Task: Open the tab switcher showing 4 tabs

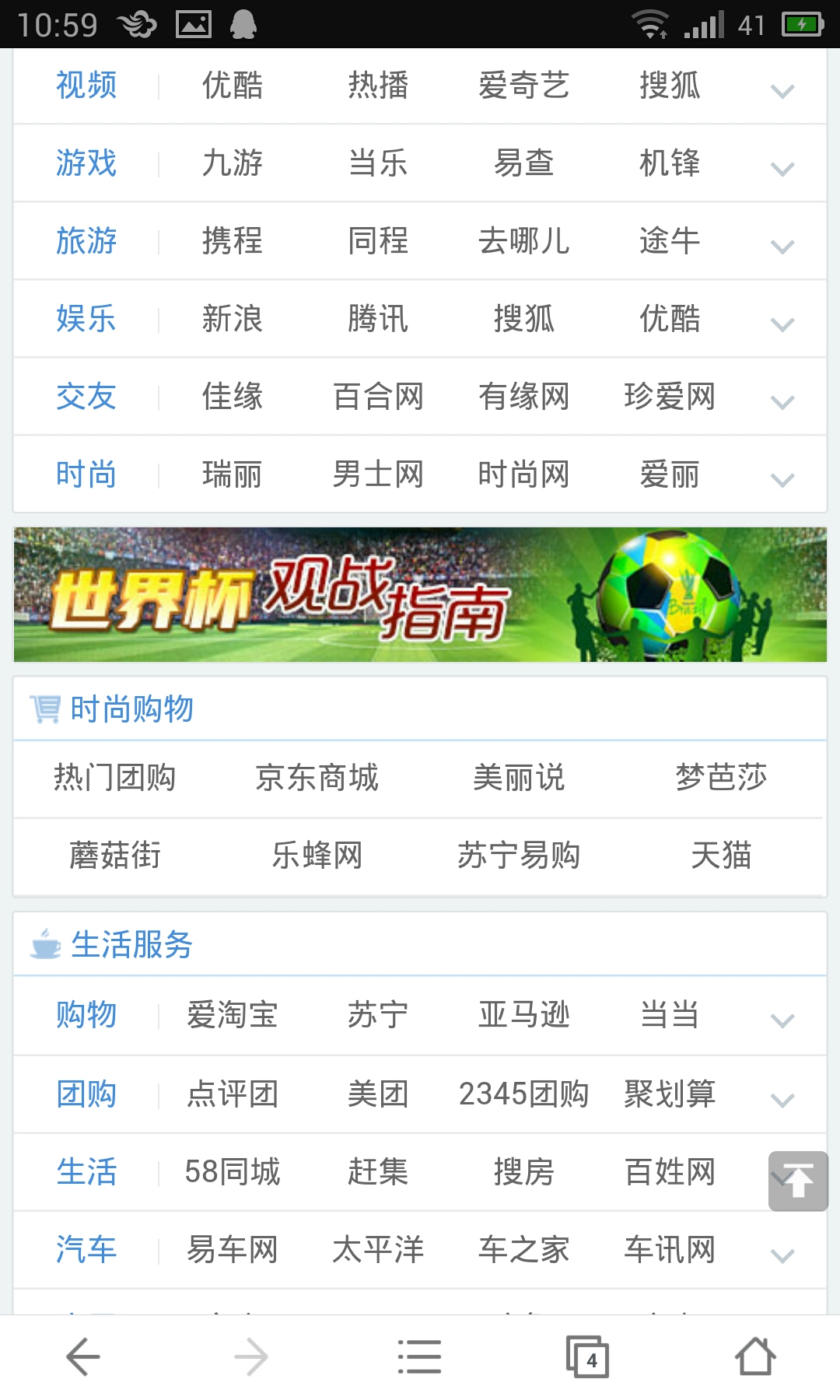Action: (x=587, y=1358)
